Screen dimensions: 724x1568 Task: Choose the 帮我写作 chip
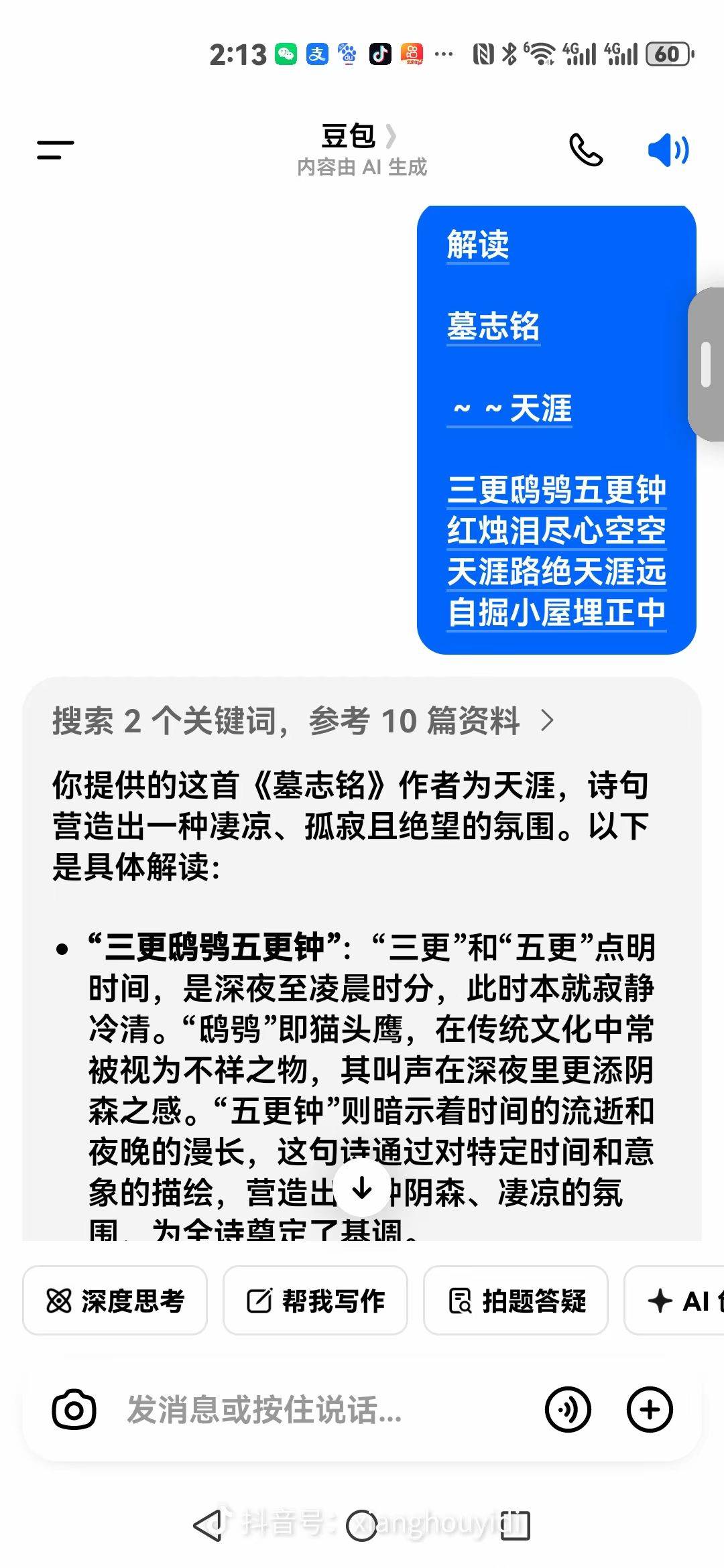[315, 1301]
